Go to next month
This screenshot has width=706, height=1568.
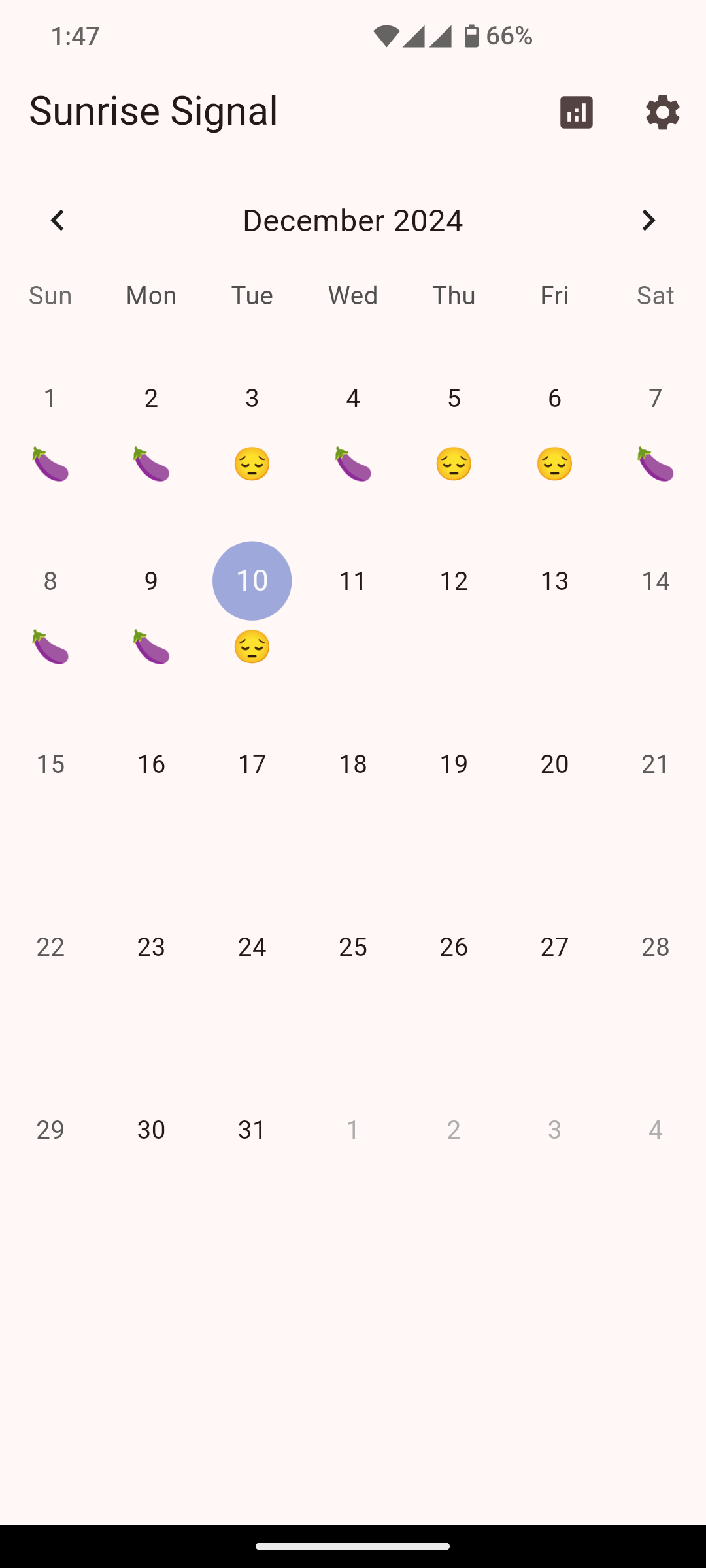(648, 220)
